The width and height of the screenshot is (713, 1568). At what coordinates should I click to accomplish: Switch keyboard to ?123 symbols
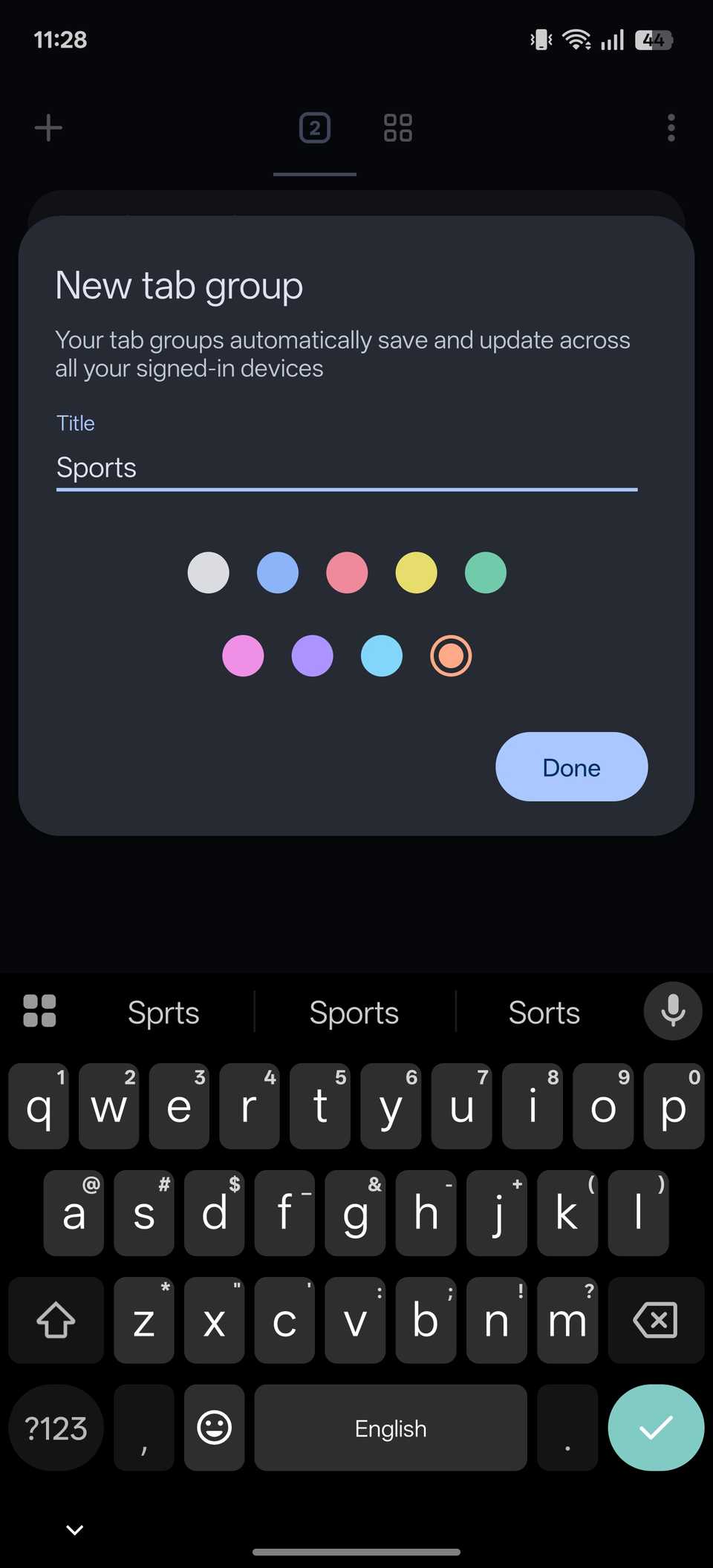56,1428
